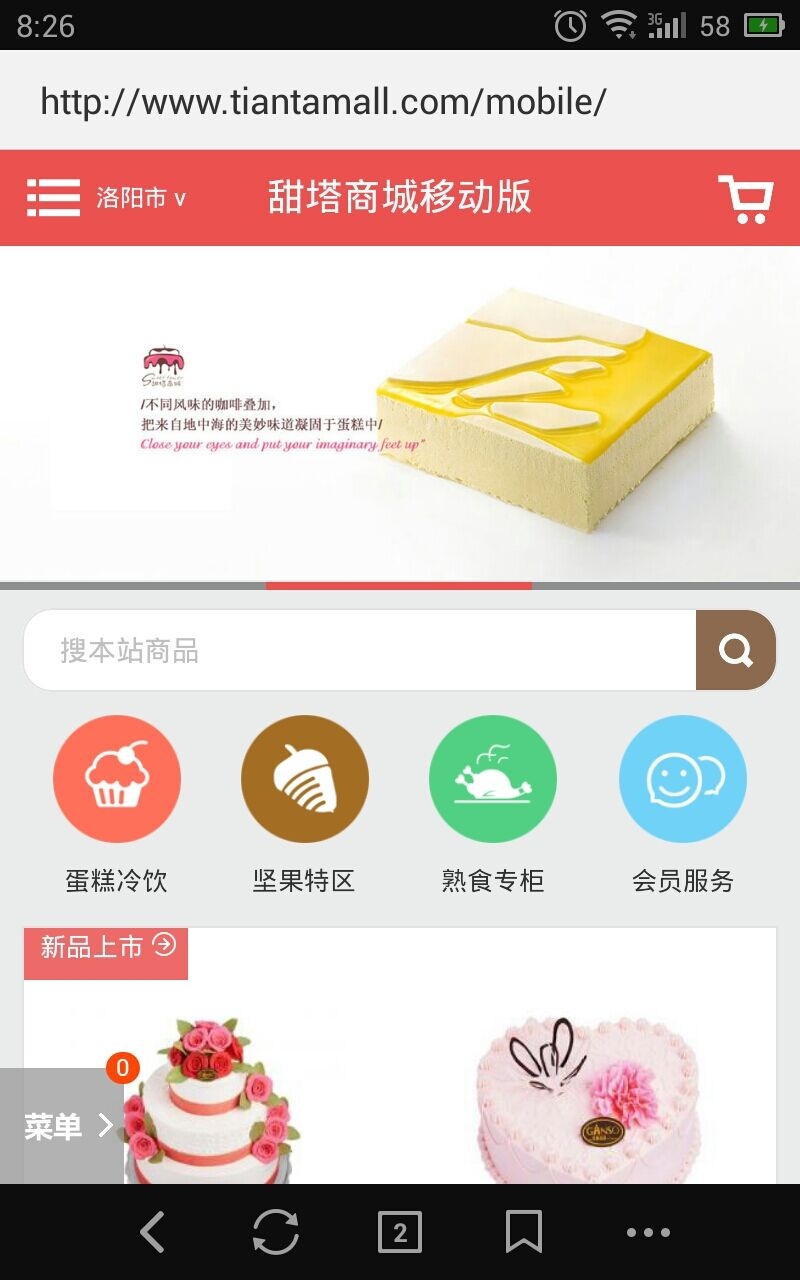Go to the 熟食专柜 category
This screenshot has width=800, height=1280.
point(492,779)
